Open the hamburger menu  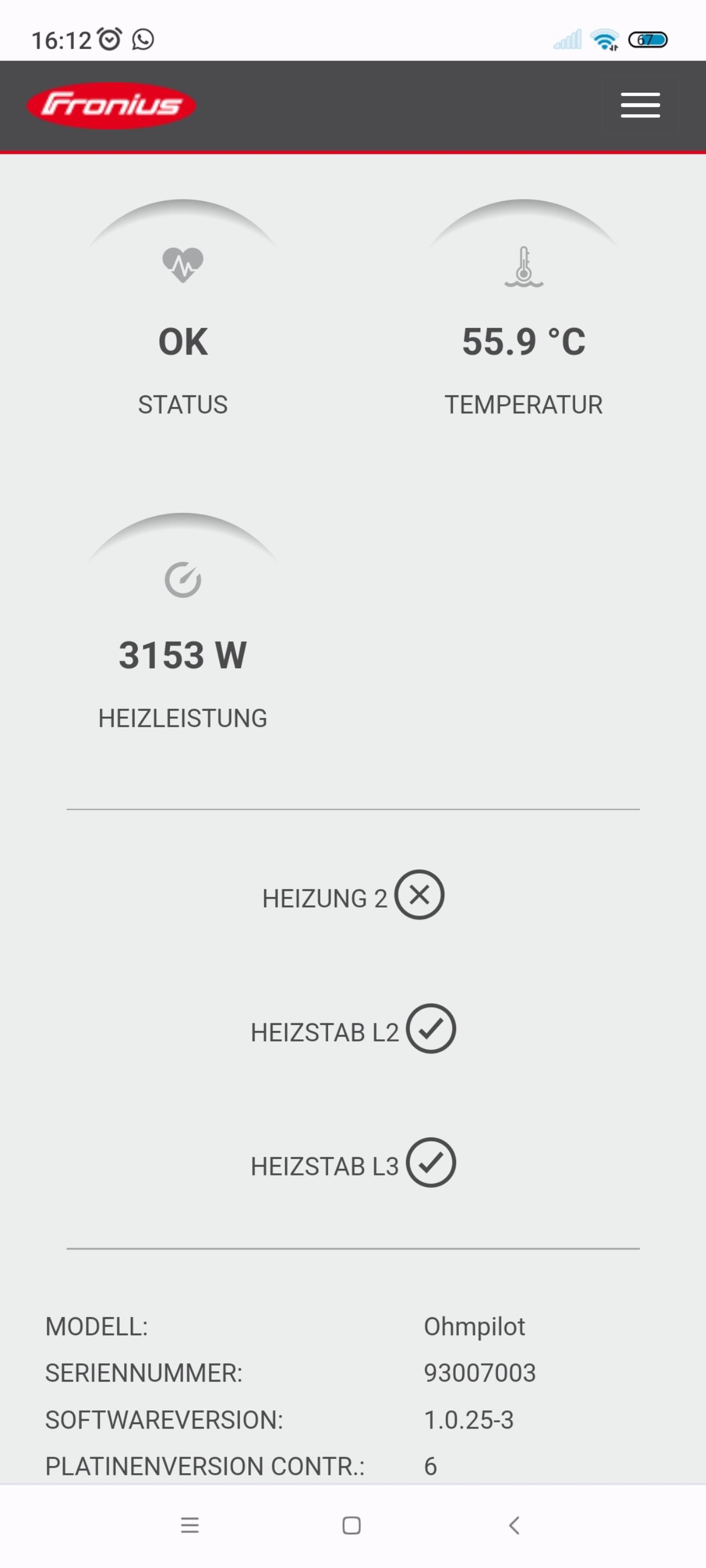coord(640,105)
